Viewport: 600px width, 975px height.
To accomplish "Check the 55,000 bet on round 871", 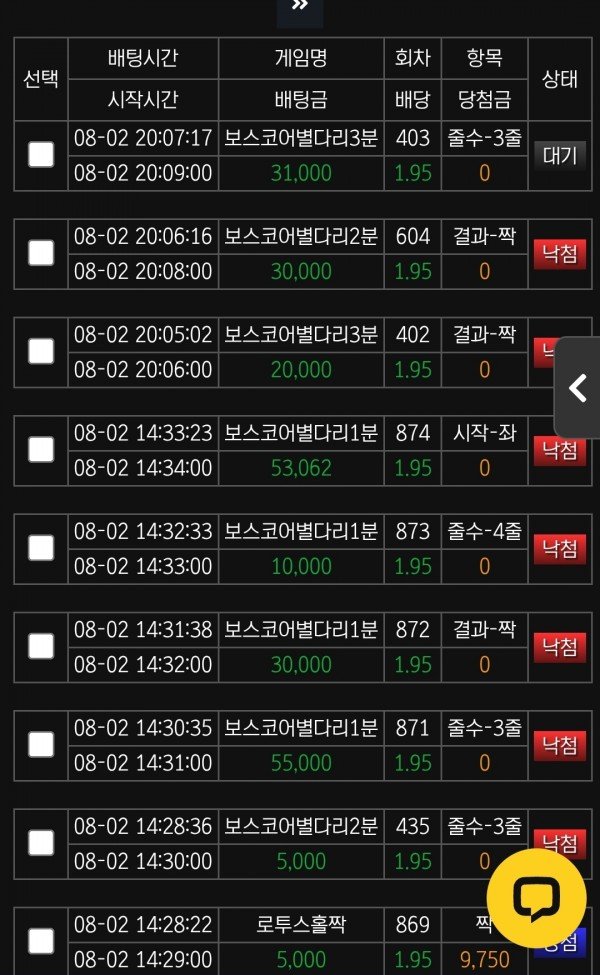I will pyautogui.click(x=41, y=744).
